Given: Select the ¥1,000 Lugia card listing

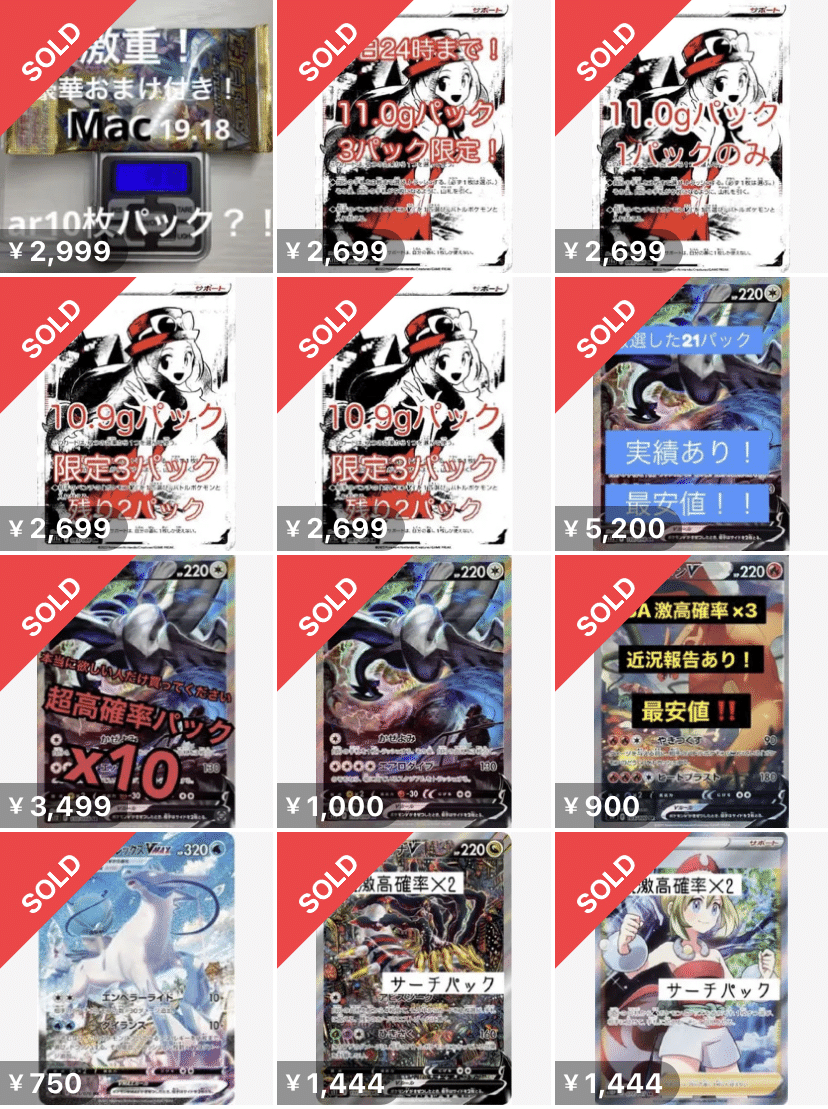Looking at the screenshot, I should (x=413, y=692).
